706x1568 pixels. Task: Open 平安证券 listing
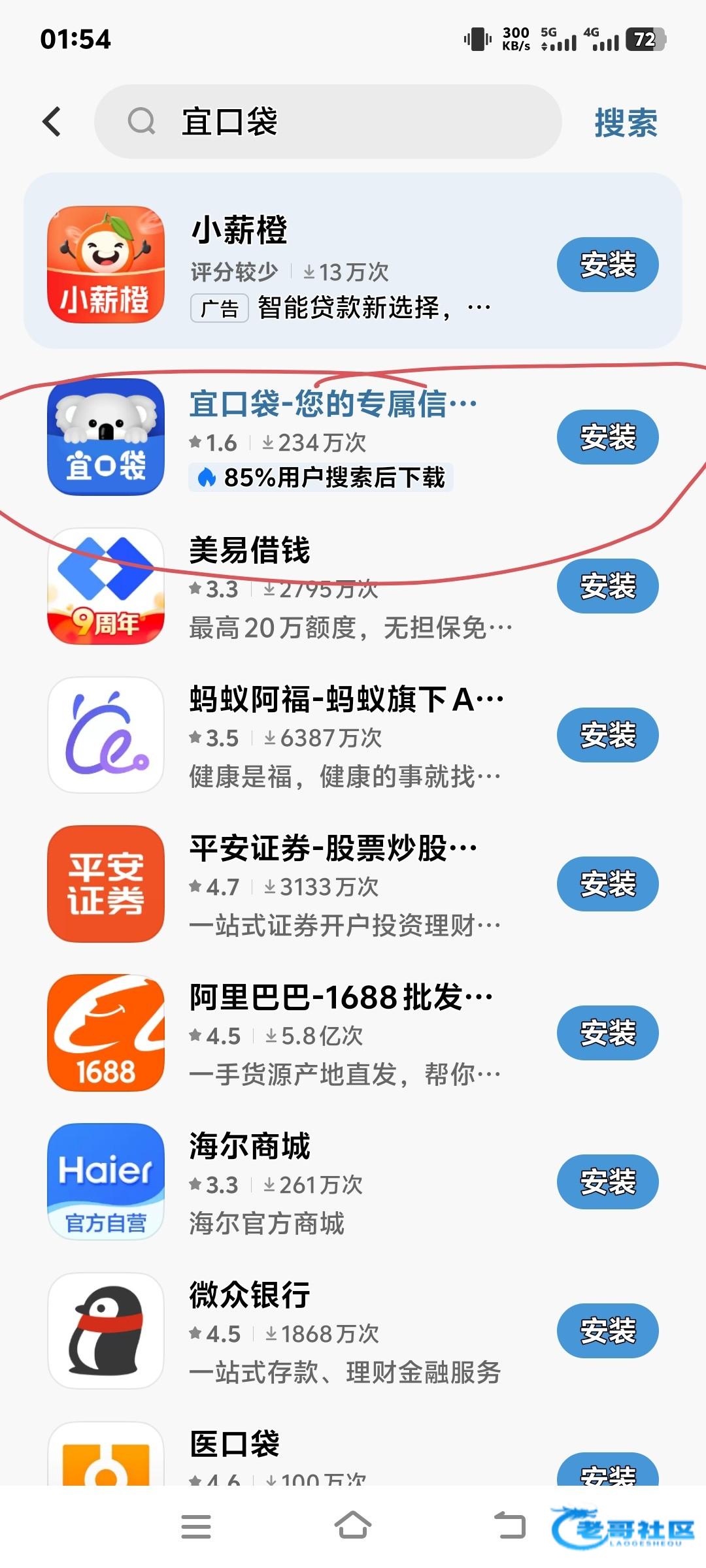pos(332,849)
